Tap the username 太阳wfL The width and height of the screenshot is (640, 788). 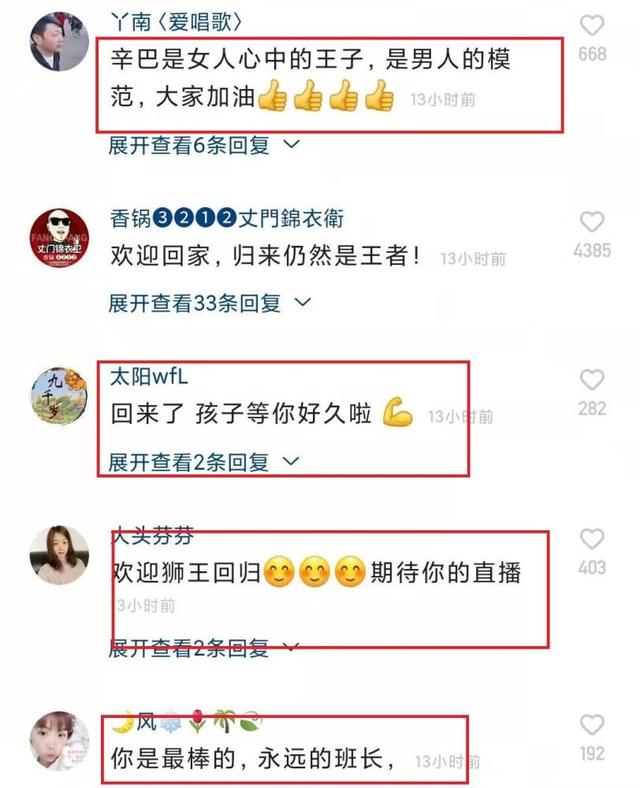click(x=149, y=377)
